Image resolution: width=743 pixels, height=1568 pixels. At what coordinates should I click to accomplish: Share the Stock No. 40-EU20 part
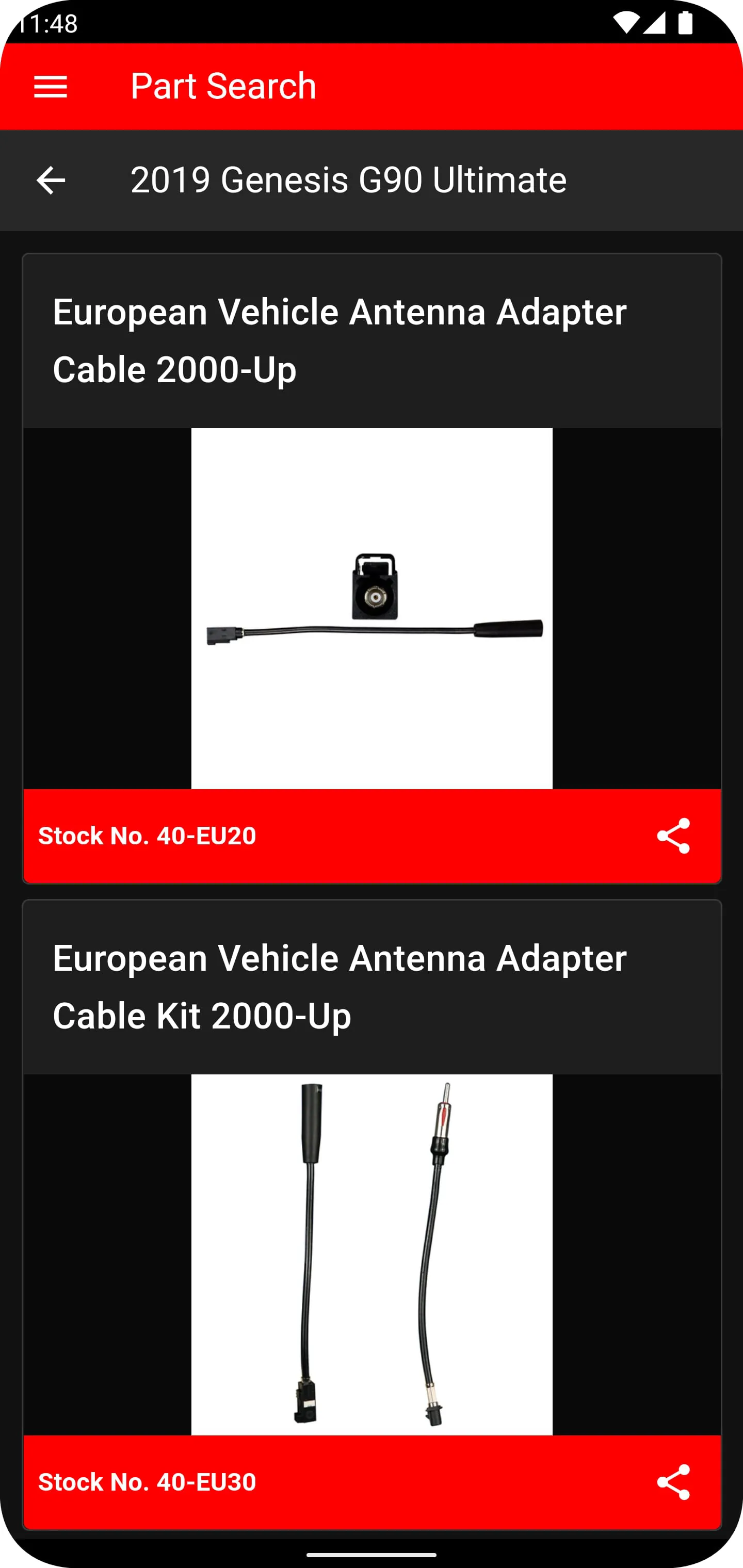[x=673, y=836]
